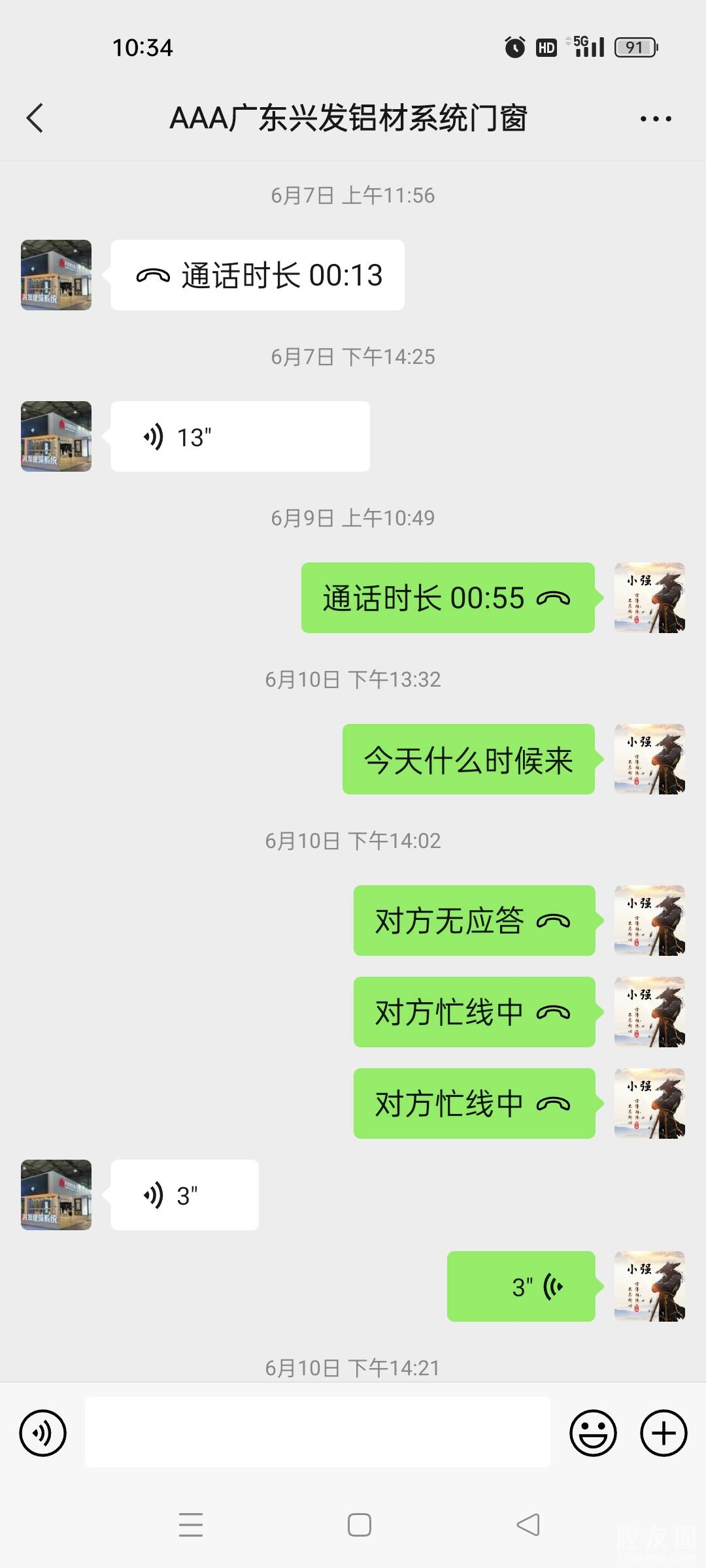The image size is (706, 1568).
Task: Call back from 通话时长 00:13 bubble
Action: pyautogui.click(x=258, y=275)
